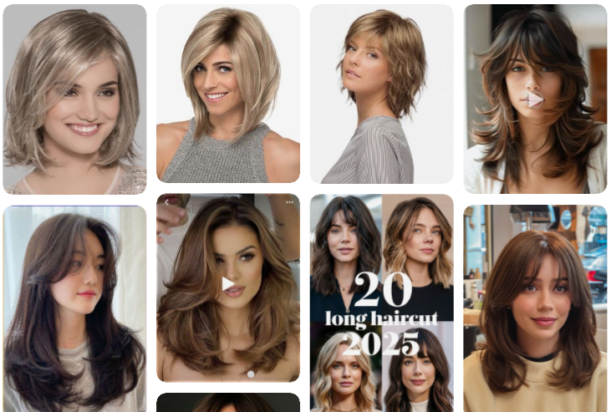
Task: Open the long dark layered hair profile pin
Action: (x=74, y=308)
